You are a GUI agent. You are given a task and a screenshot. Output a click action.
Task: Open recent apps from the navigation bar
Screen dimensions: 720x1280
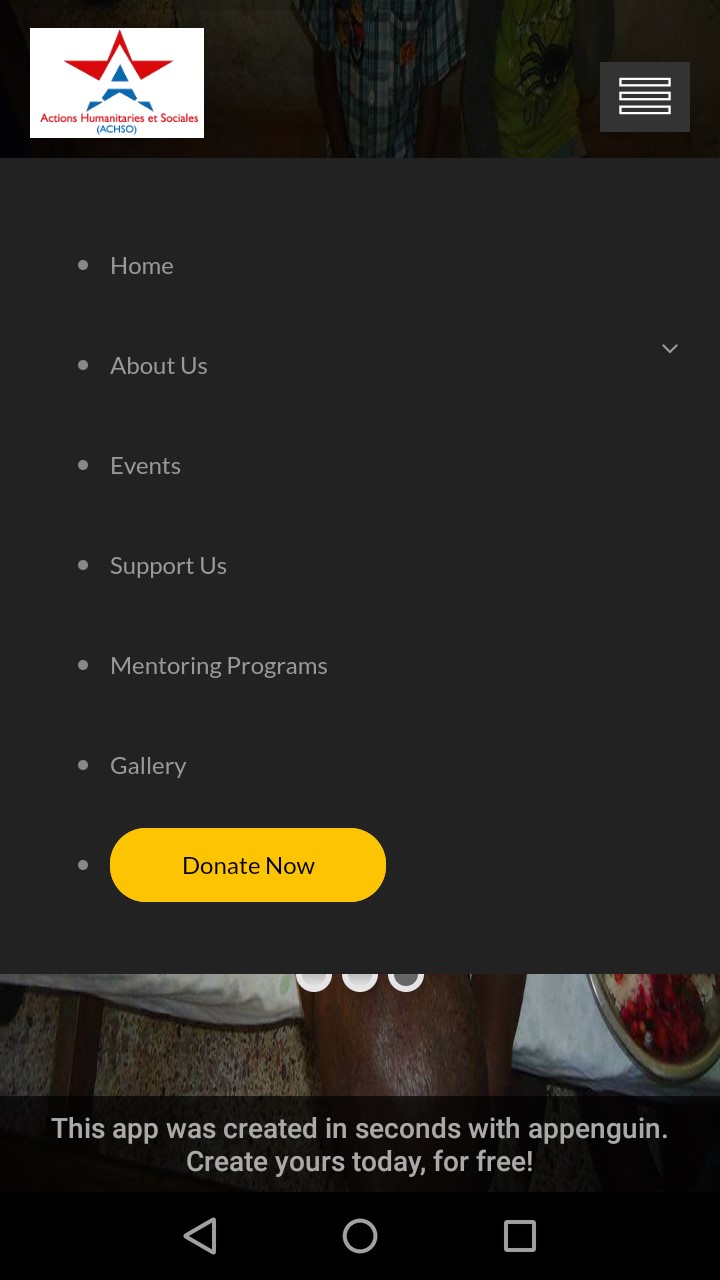coord(520,1236)
